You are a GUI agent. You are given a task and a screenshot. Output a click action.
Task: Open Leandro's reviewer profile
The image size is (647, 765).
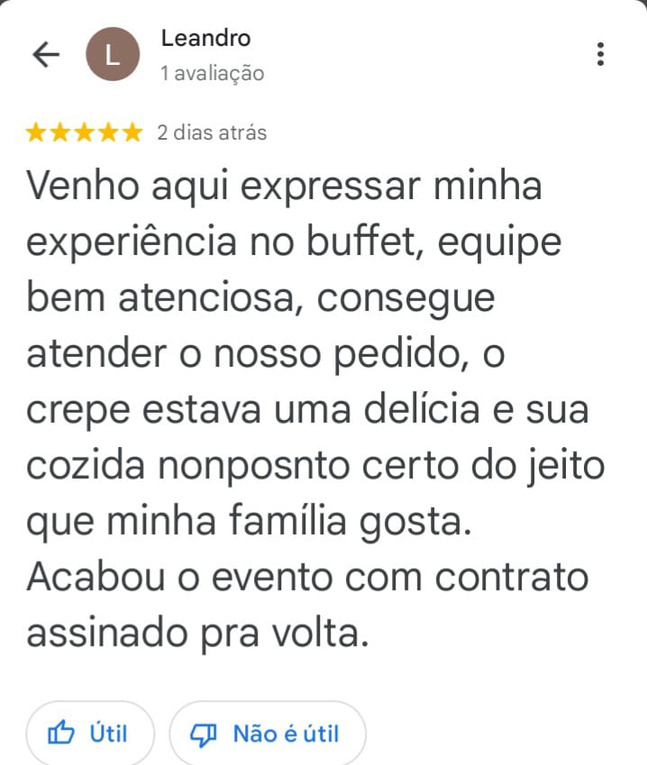coord(205,39)
